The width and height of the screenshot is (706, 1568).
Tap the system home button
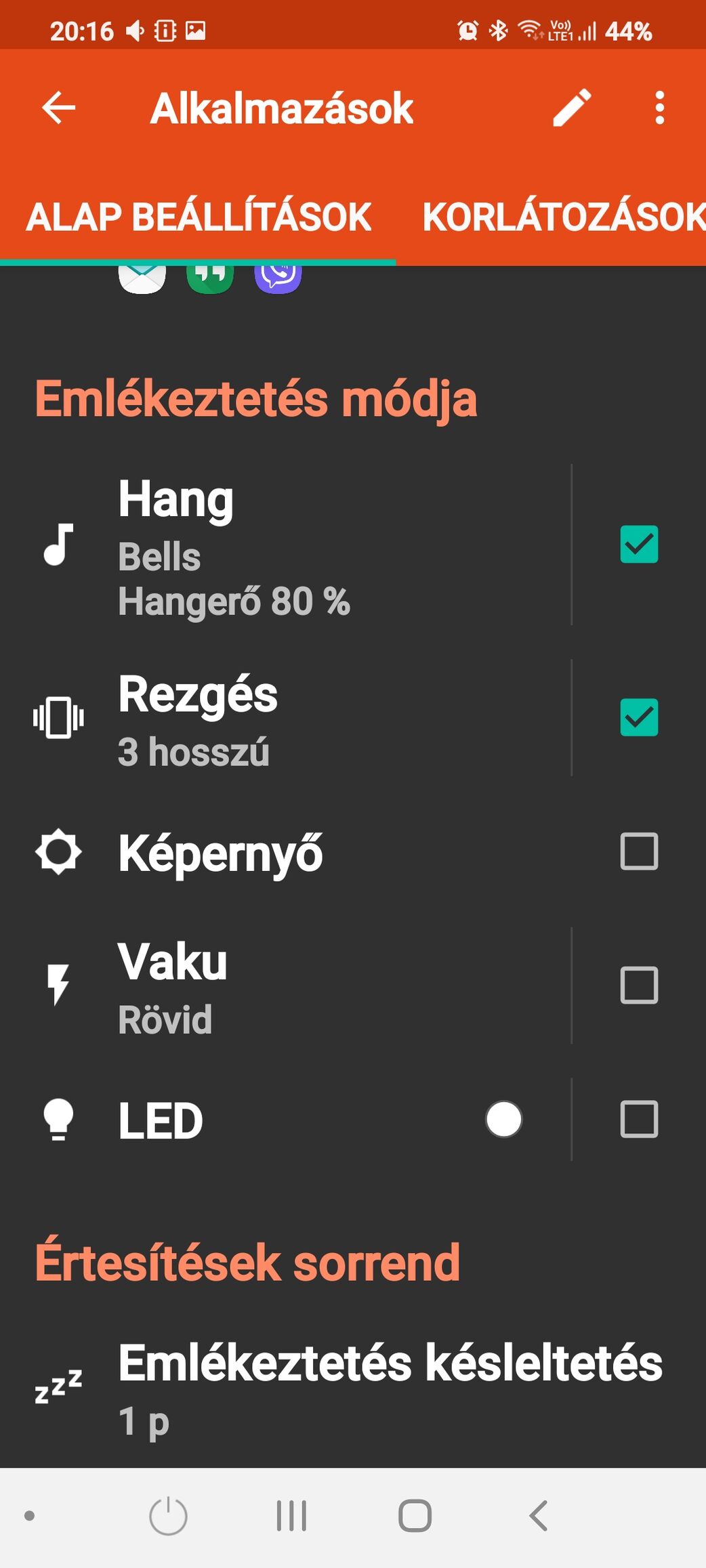coord(415,1516)
